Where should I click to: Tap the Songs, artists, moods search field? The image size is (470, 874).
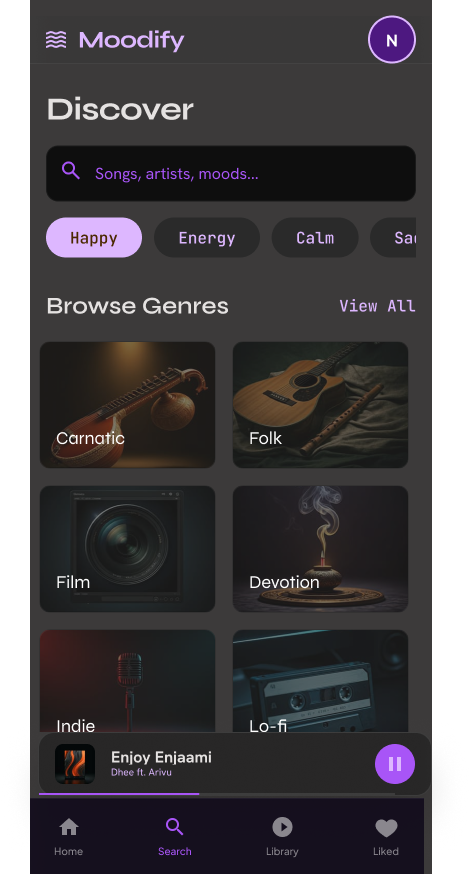click(x=231, y=173)
